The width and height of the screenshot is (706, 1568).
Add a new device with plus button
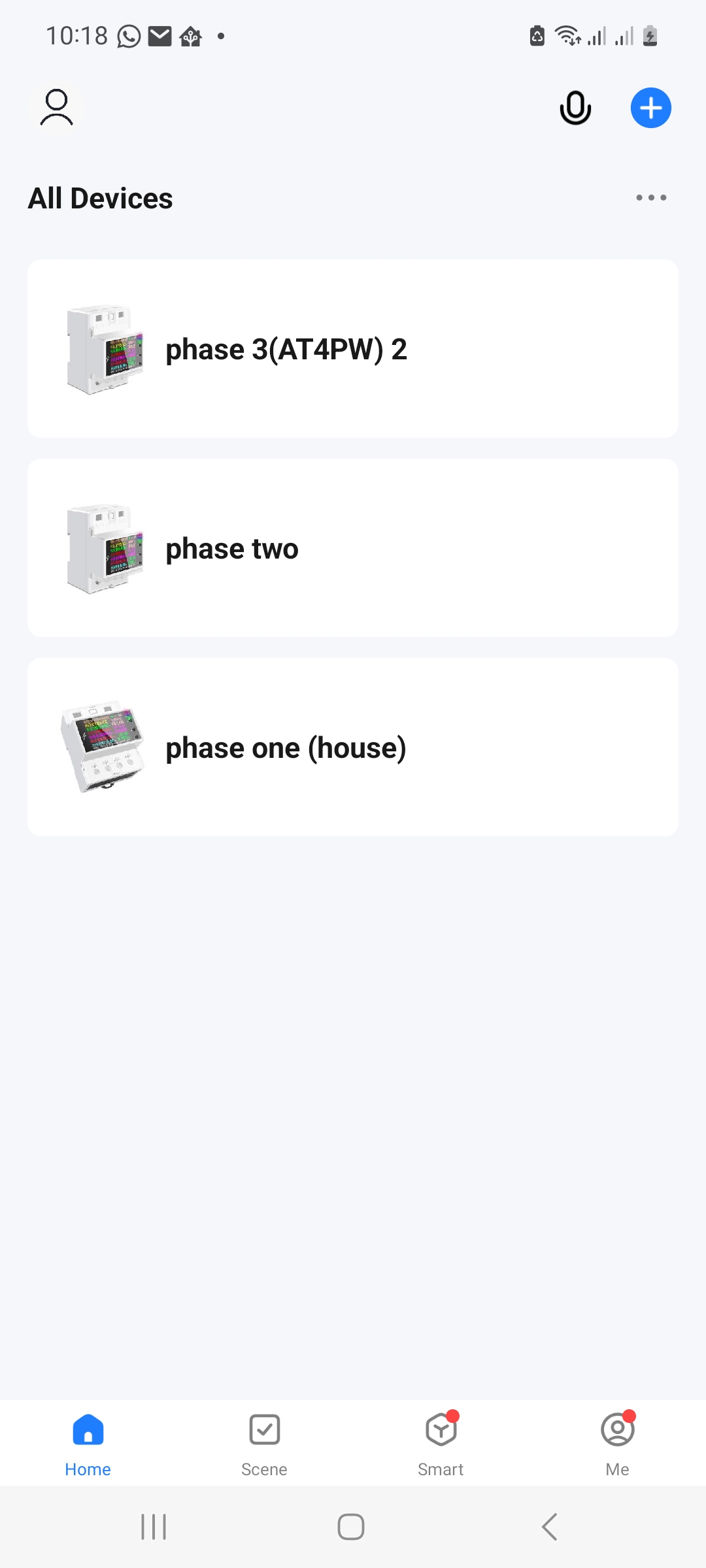pyautogui.click(x=651, y=108)
